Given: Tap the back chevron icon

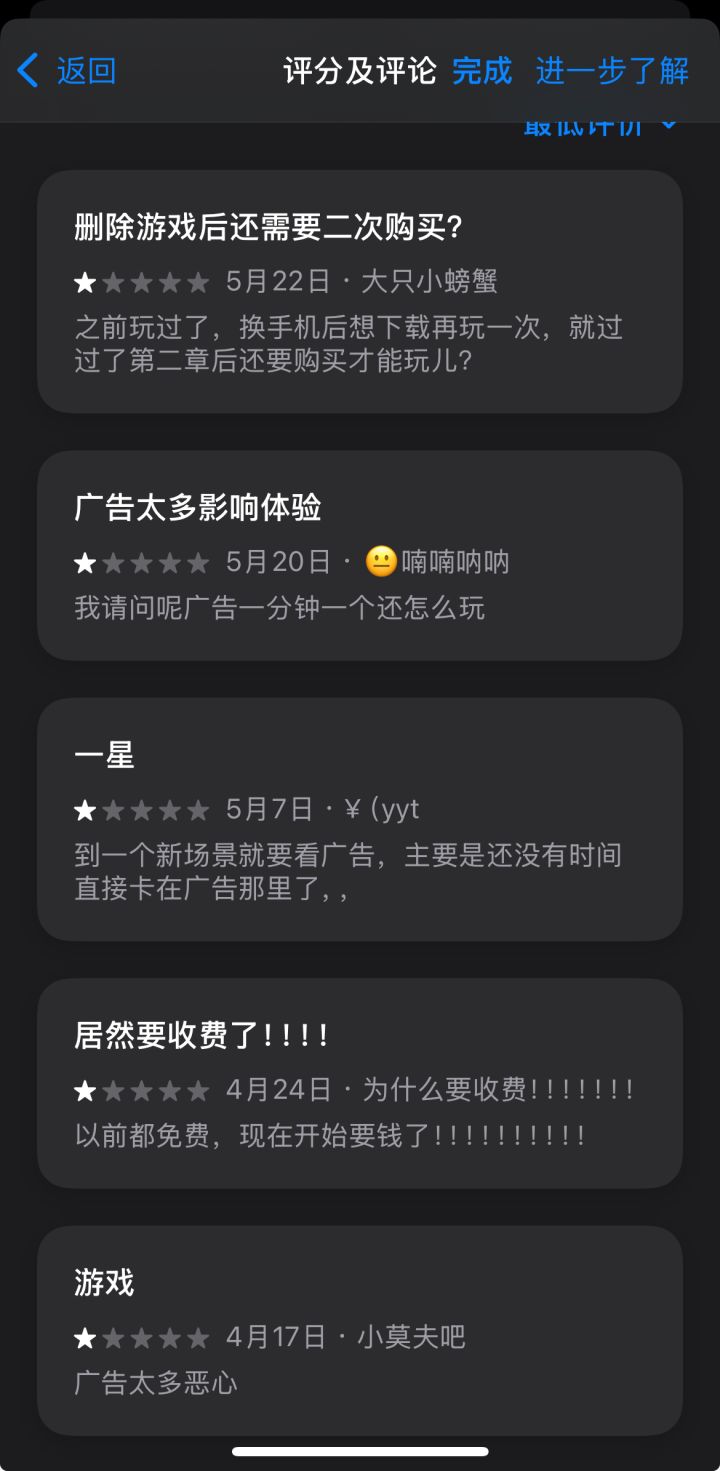Looking at the screenshot, I should point(27,70).
